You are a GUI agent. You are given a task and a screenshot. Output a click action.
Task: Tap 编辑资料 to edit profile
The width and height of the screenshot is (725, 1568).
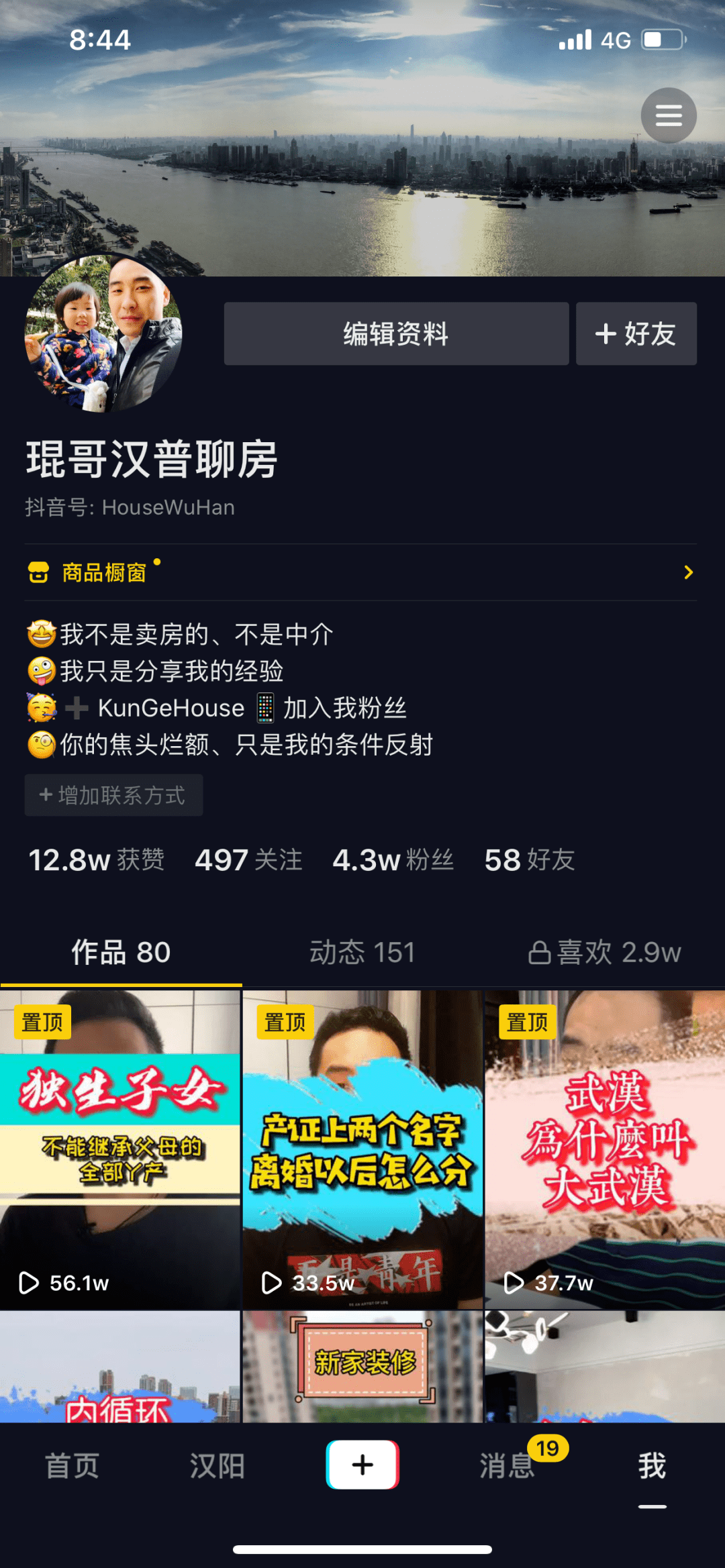396,333
